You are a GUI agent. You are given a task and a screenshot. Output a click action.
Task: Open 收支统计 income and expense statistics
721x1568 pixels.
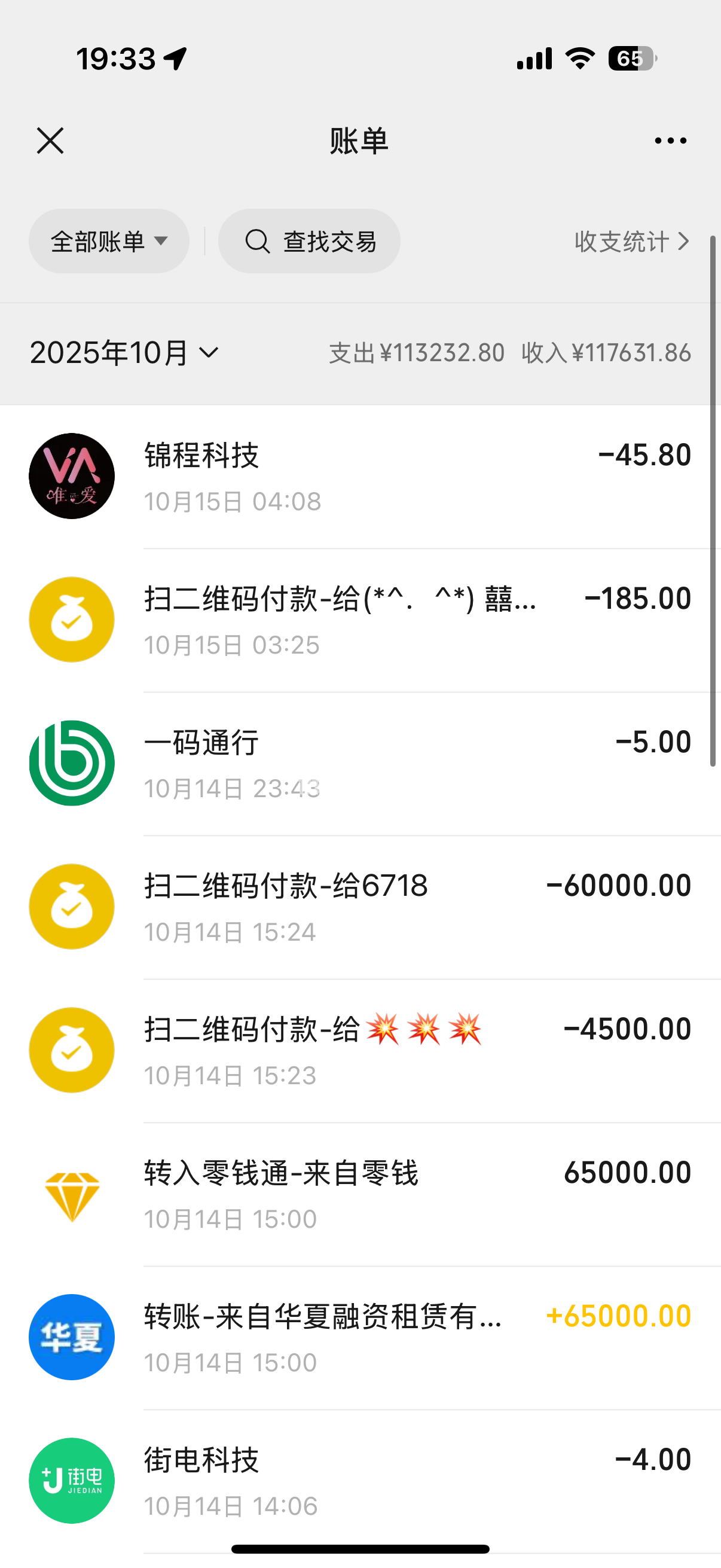pos(631,241)
